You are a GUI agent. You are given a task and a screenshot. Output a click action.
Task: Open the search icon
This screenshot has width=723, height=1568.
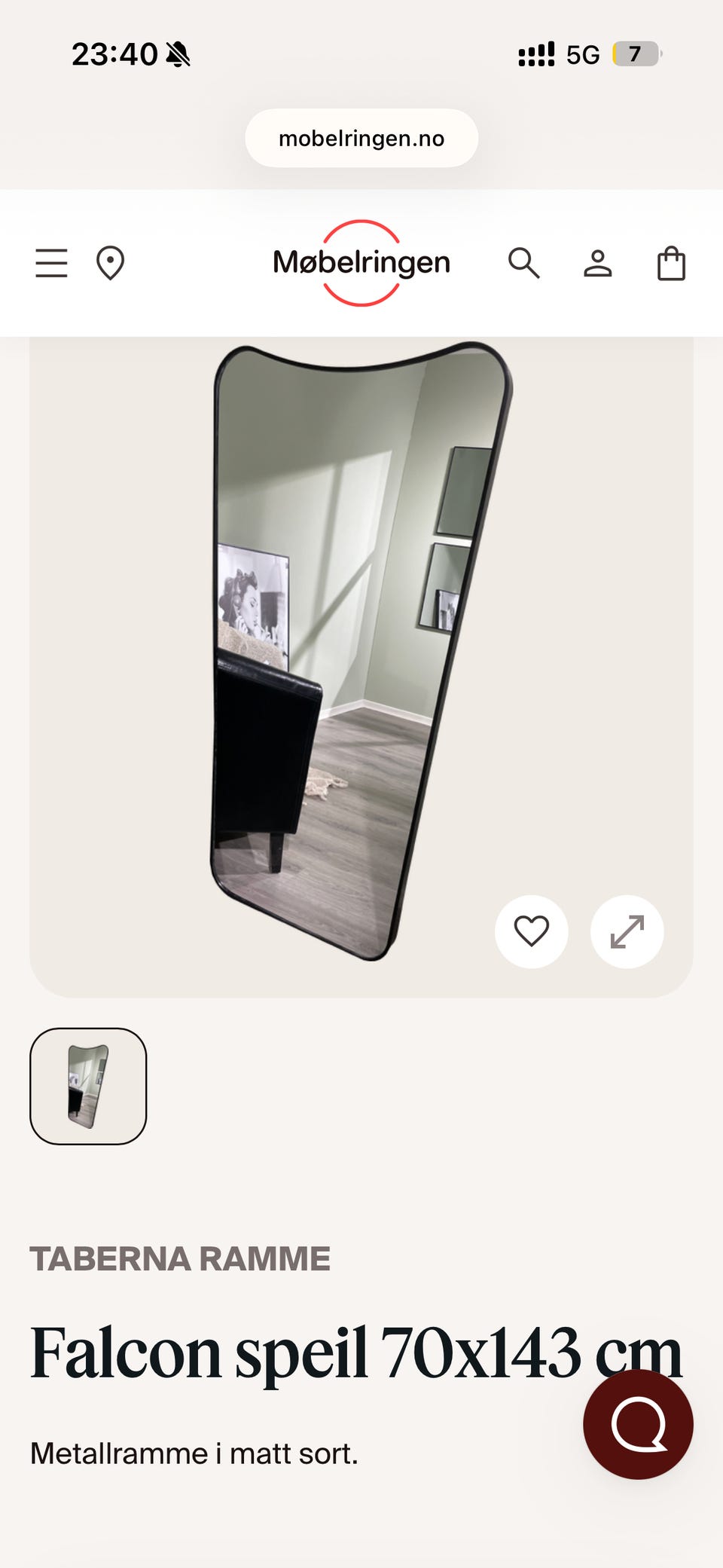(525, 263)
